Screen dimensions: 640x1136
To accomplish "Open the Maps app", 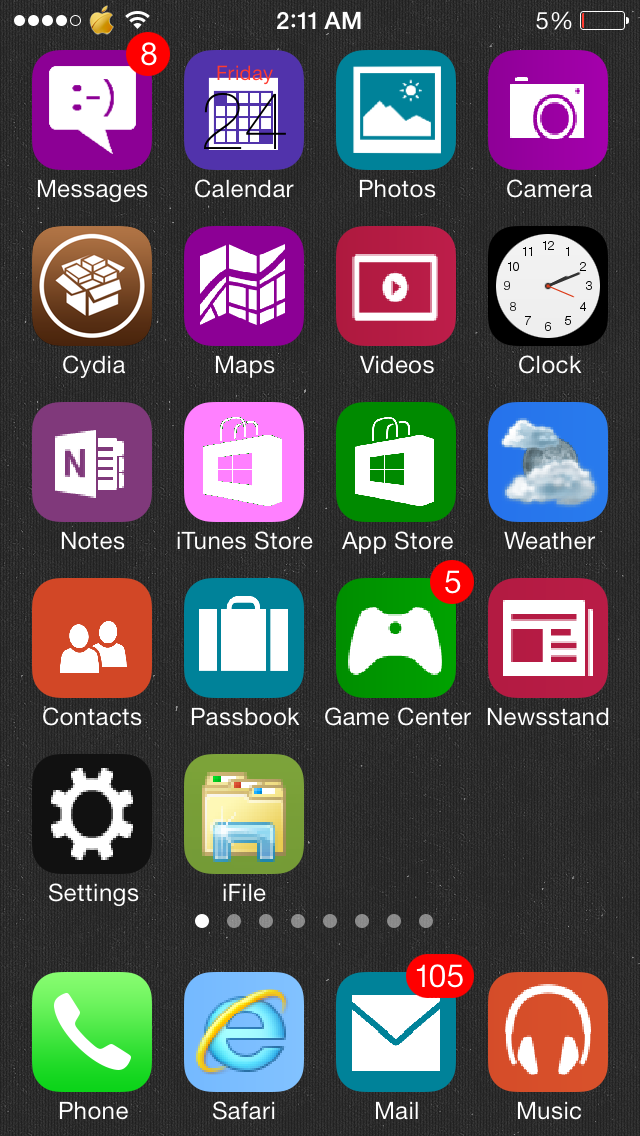I will [x=244, y=286].
